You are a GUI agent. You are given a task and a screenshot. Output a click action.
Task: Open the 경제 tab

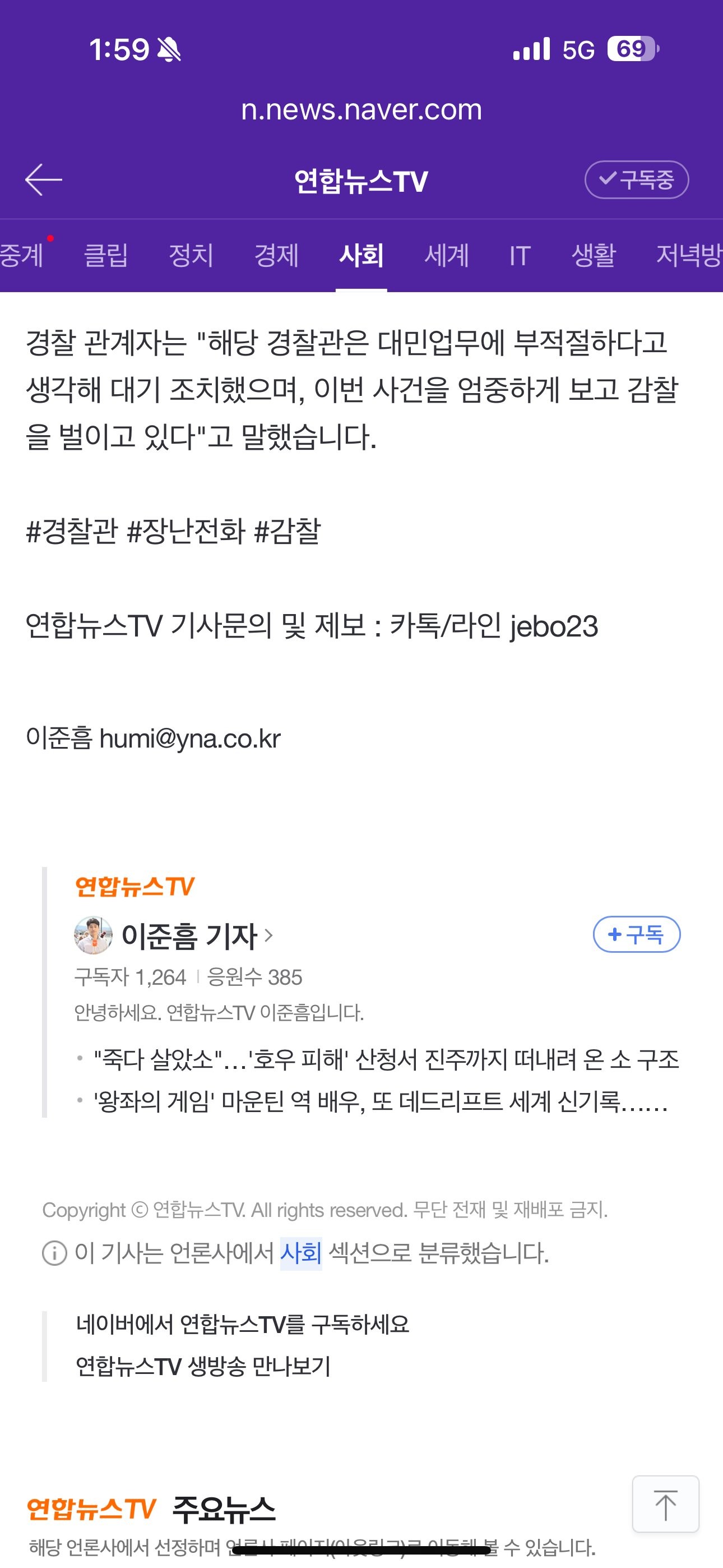click(276, 255)
